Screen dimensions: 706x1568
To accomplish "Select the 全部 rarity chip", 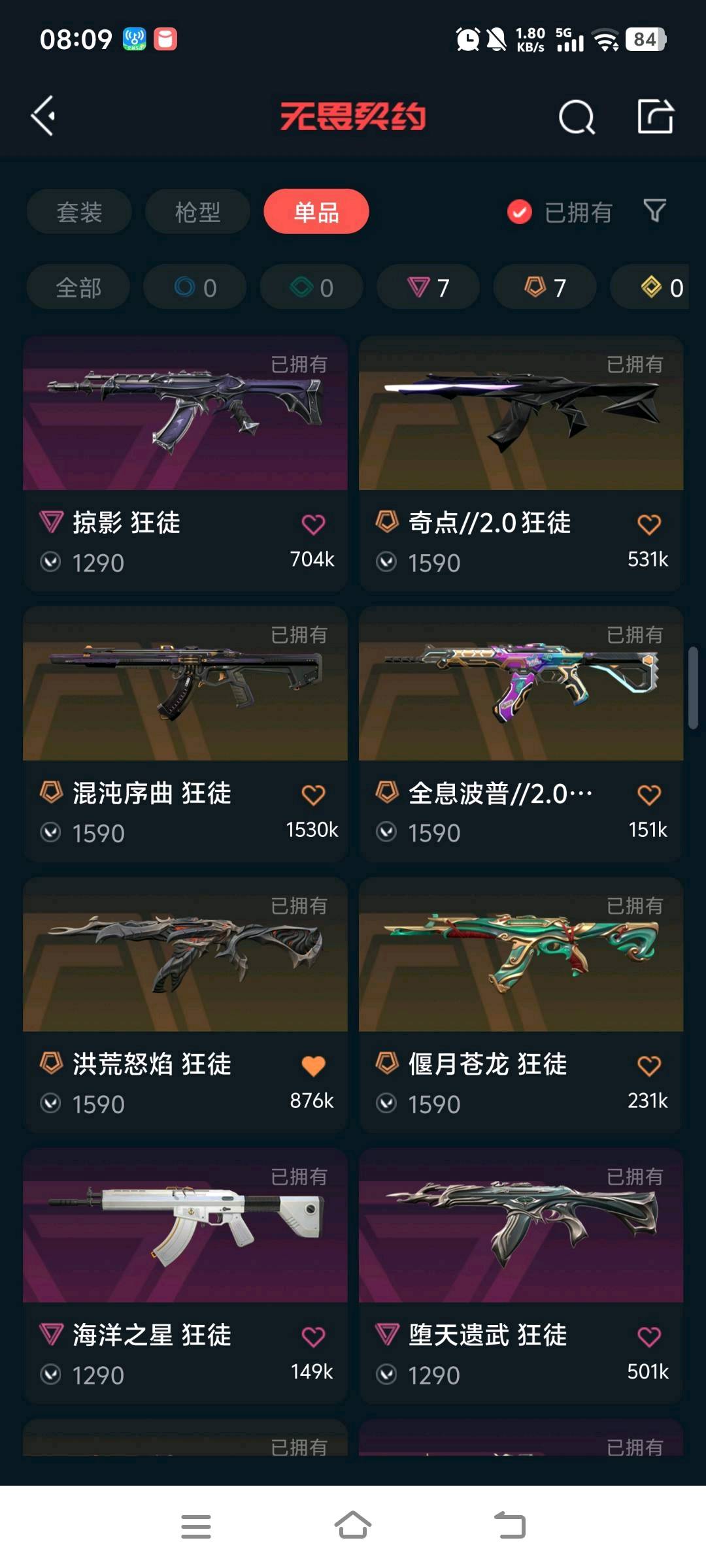I will 78,287.
